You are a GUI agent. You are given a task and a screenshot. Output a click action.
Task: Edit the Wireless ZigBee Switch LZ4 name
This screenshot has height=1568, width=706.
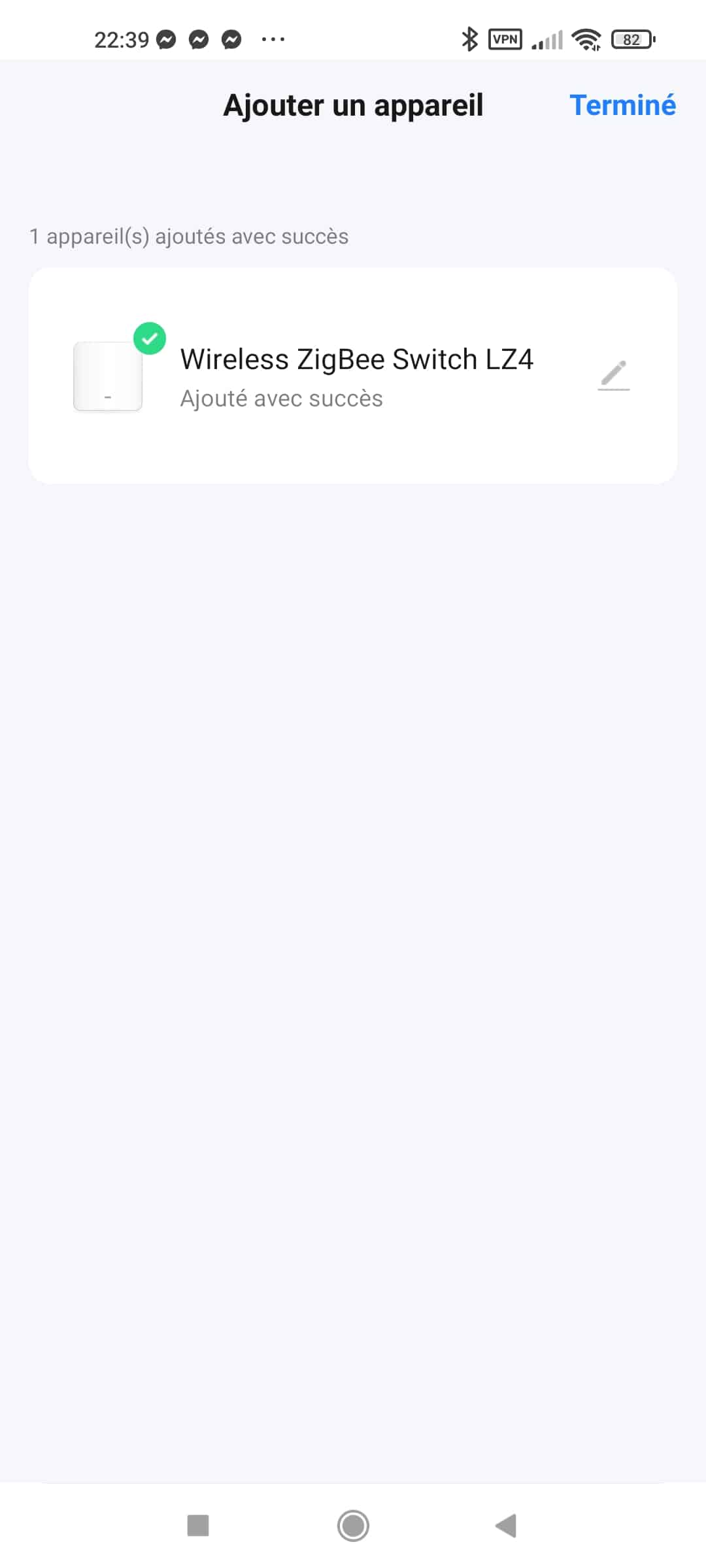point(614,376)
